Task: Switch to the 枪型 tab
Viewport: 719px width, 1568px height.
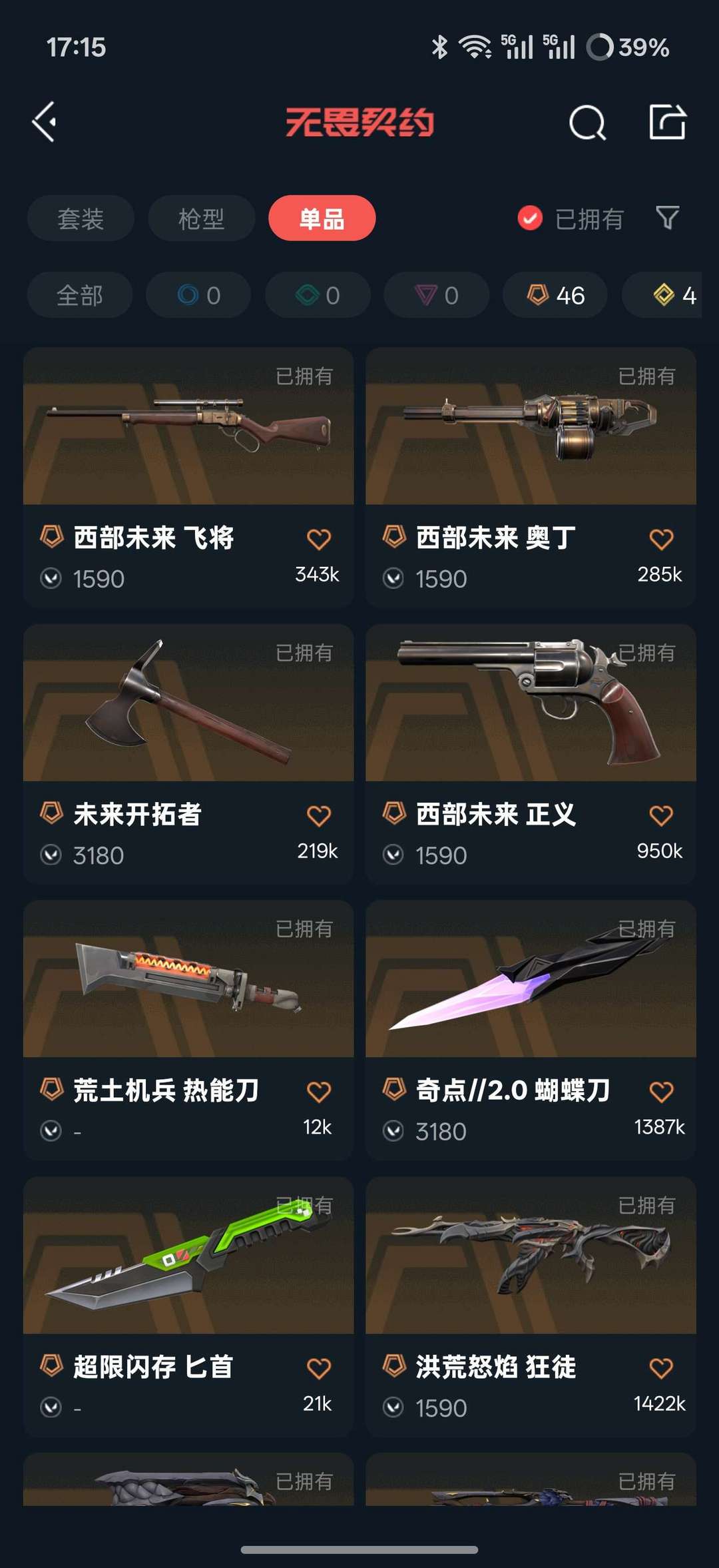Action: [201, 218]
